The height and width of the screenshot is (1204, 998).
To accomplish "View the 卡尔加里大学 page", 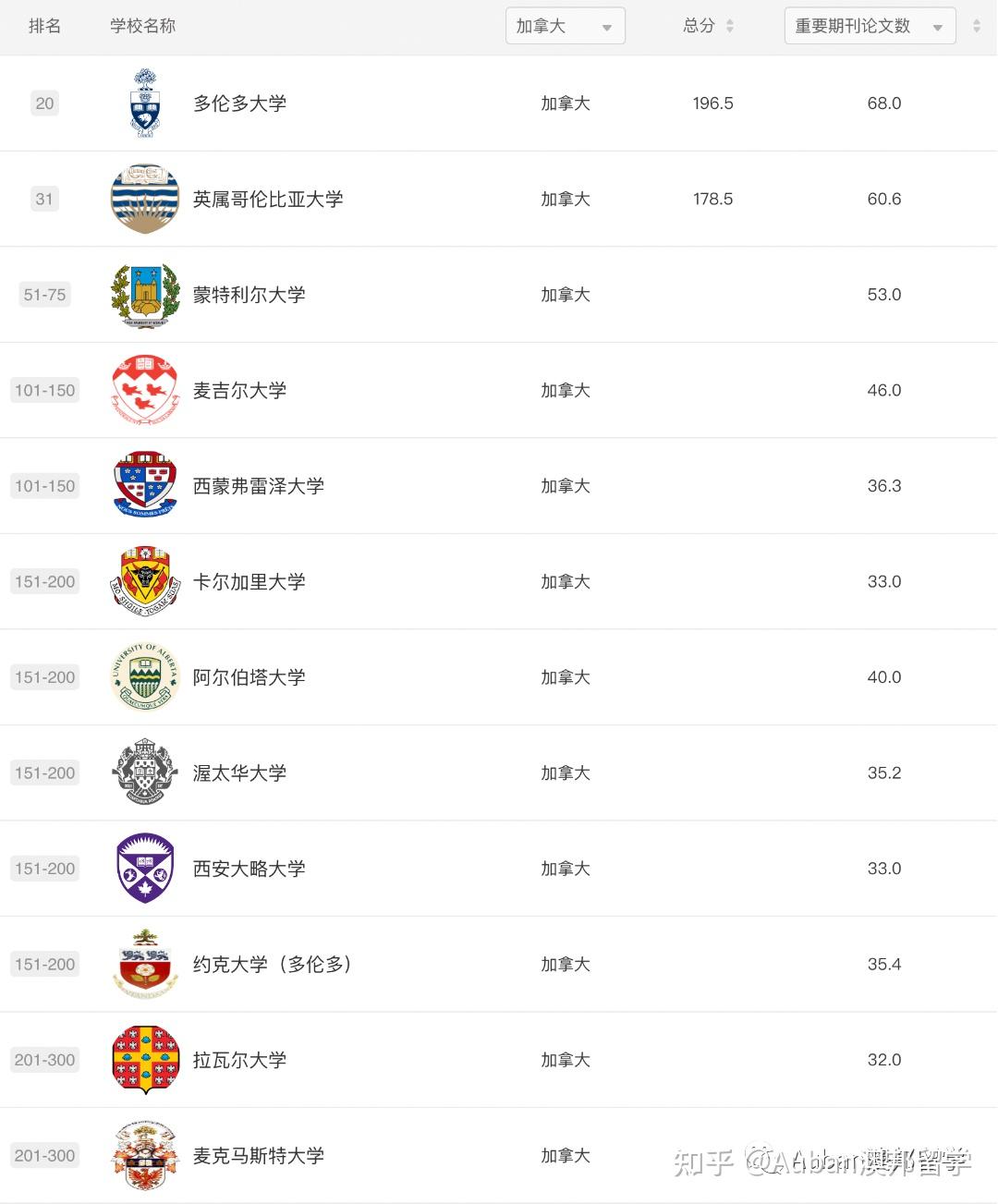I will [249, 582].
